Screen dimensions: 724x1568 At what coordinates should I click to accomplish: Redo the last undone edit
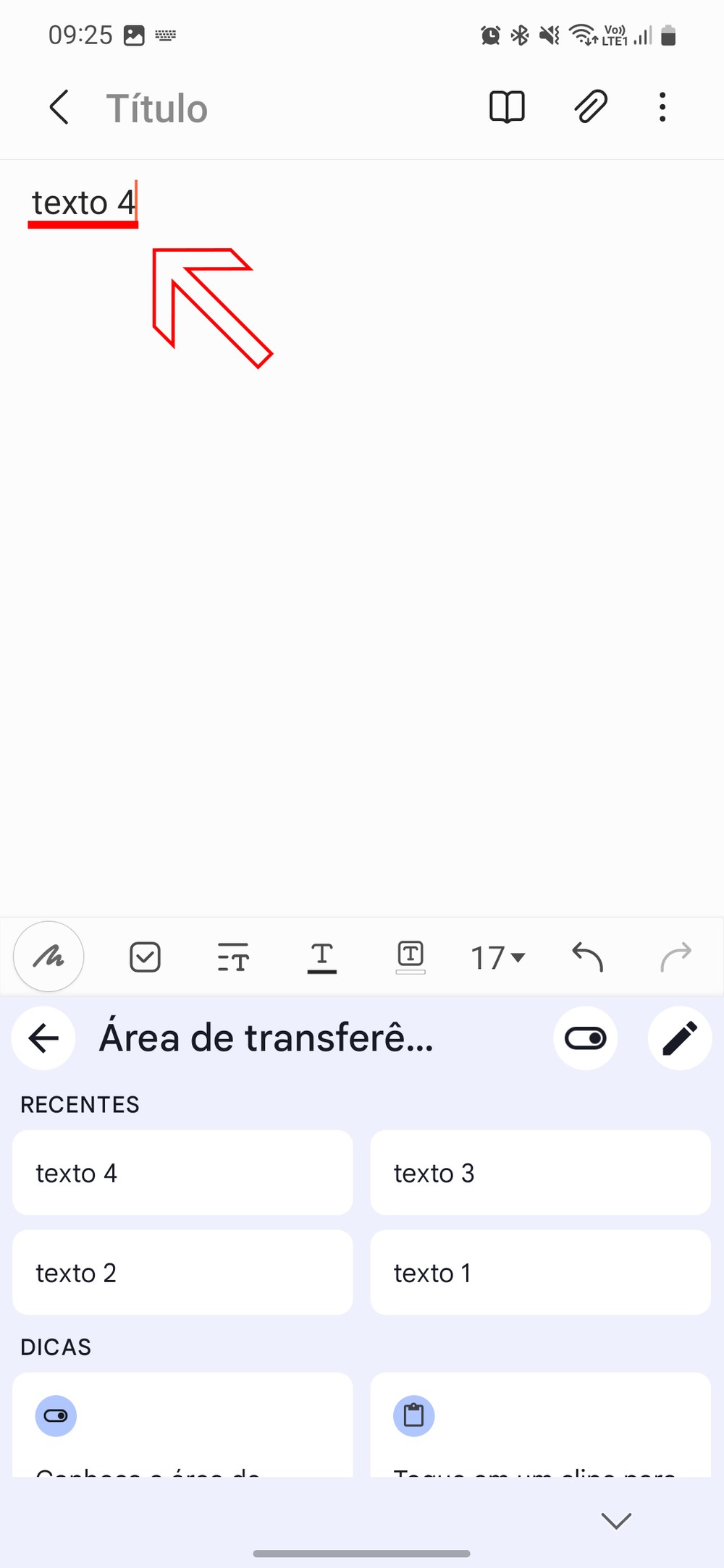click(675, 957)
